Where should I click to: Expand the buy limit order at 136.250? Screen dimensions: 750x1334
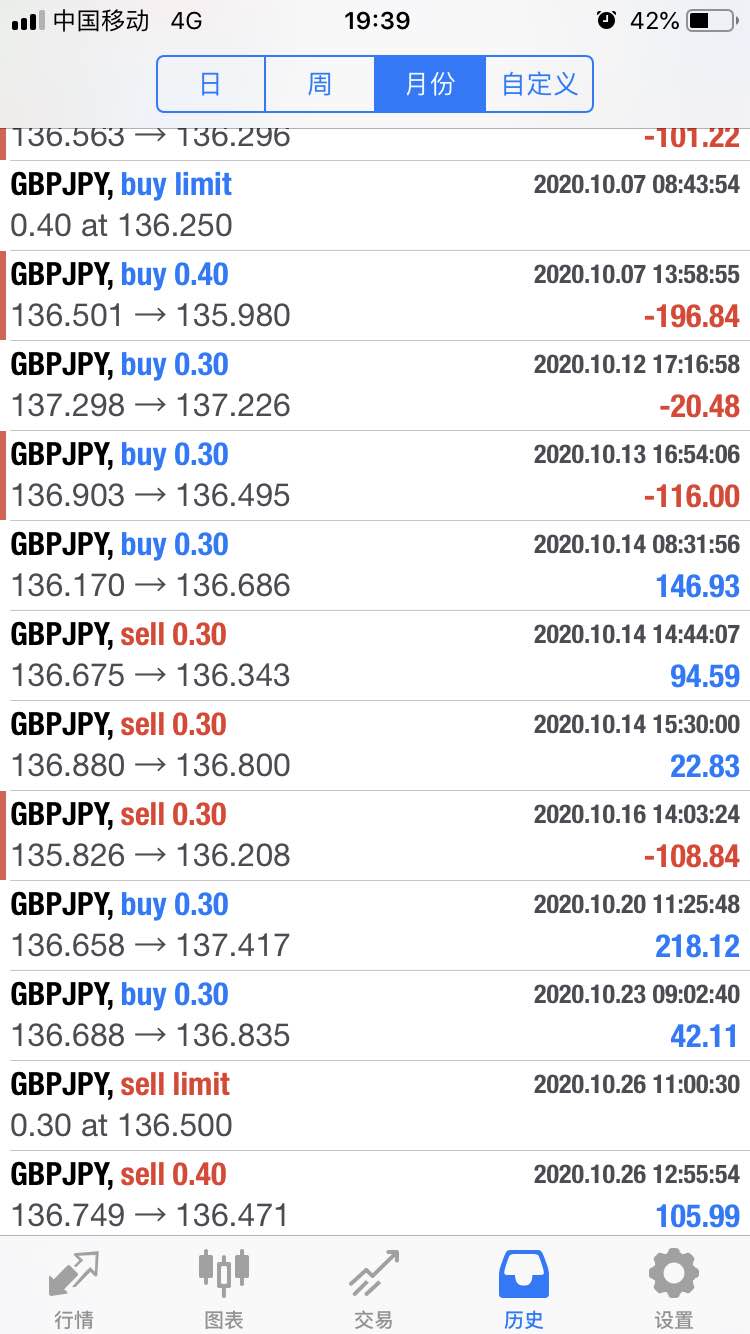pyautogui.click(x=375, y=206)
